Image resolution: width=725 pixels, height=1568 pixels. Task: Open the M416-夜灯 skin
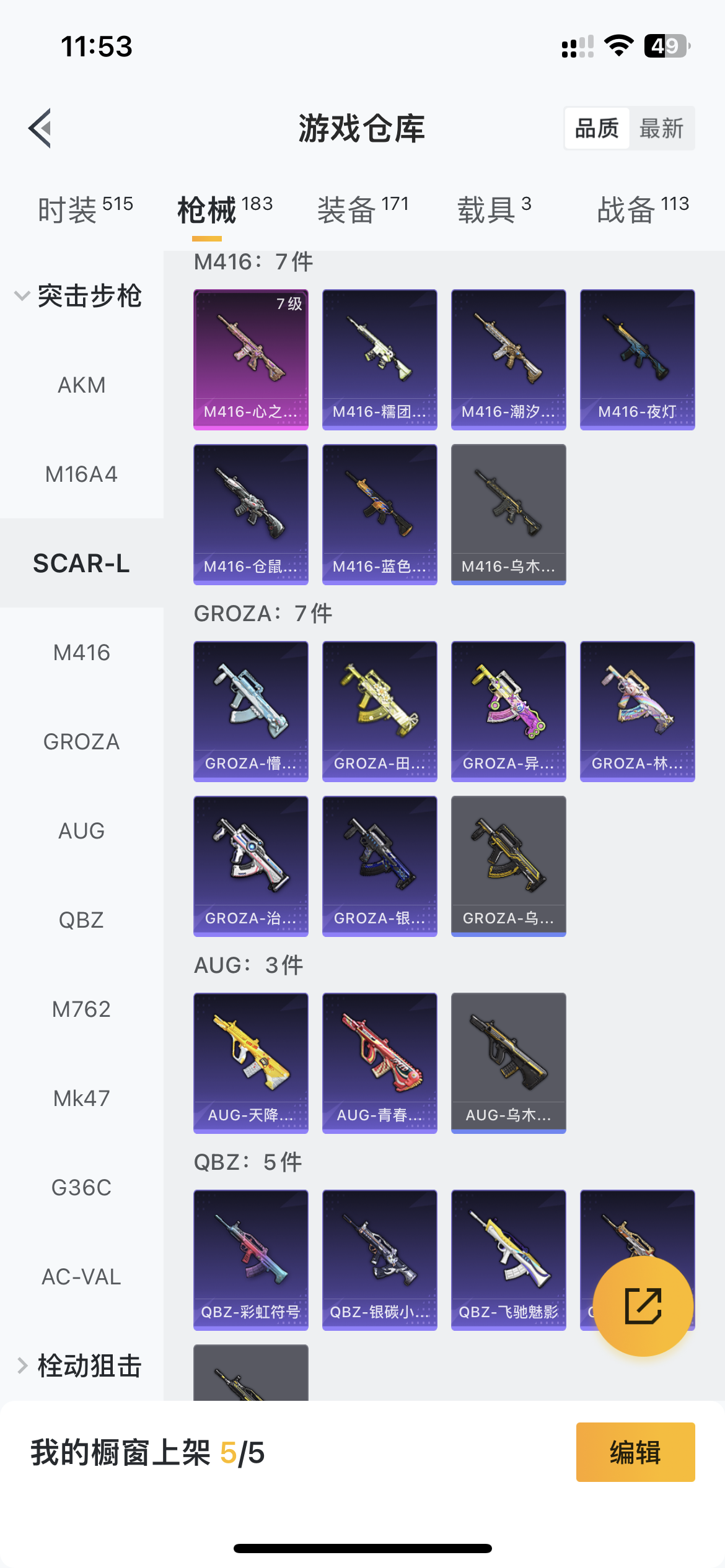(637, 359)
